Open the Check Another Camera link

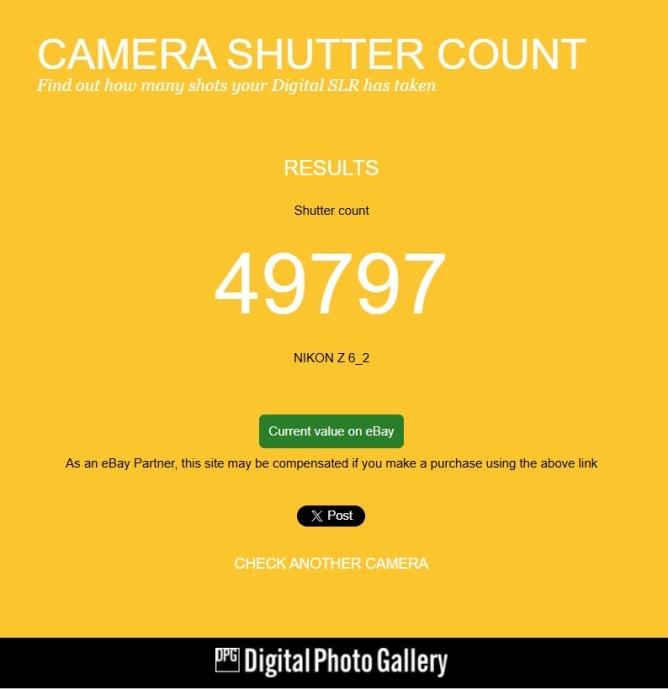click(x=331, y=564)
